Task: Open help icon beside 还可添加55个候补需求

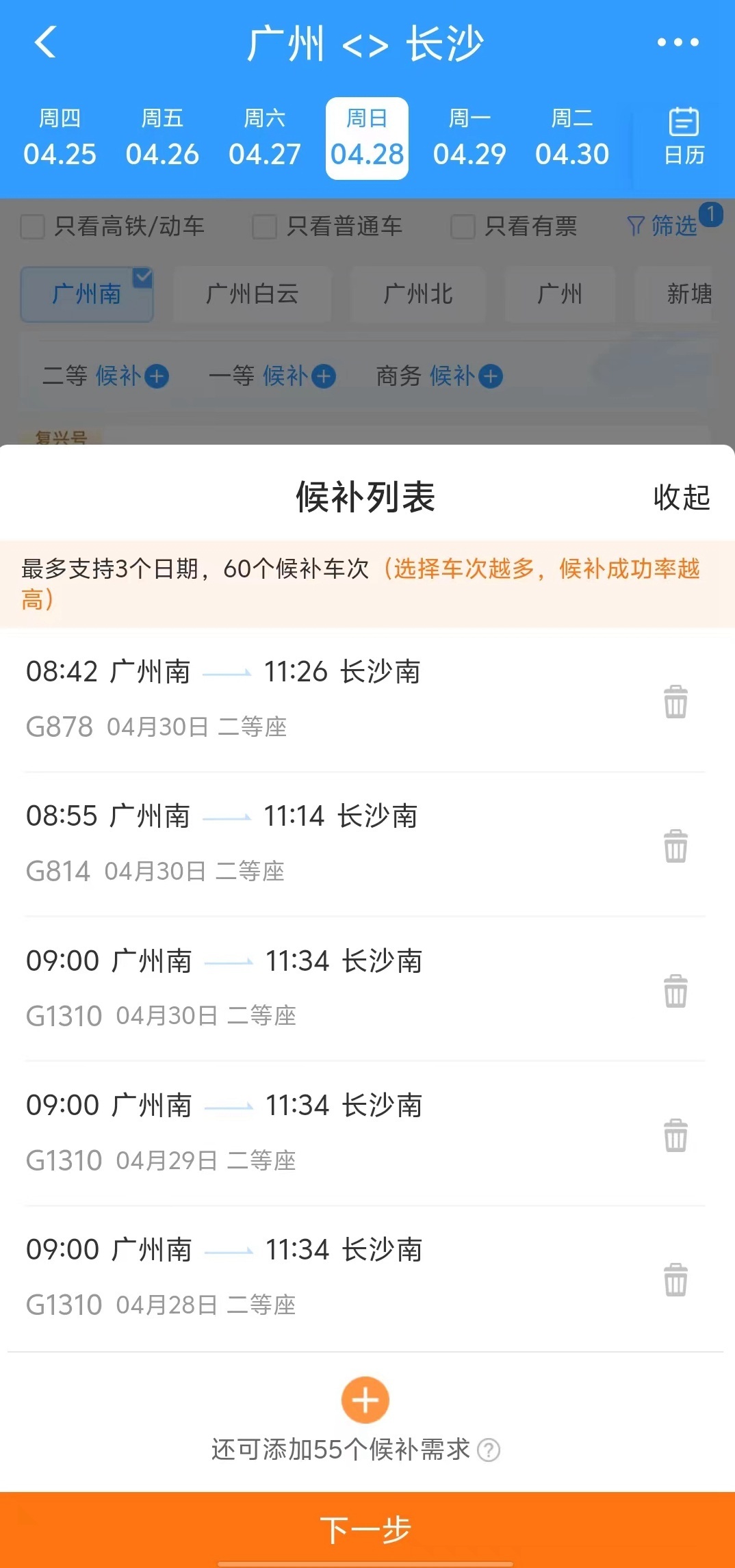Action: click(489, 1450)
